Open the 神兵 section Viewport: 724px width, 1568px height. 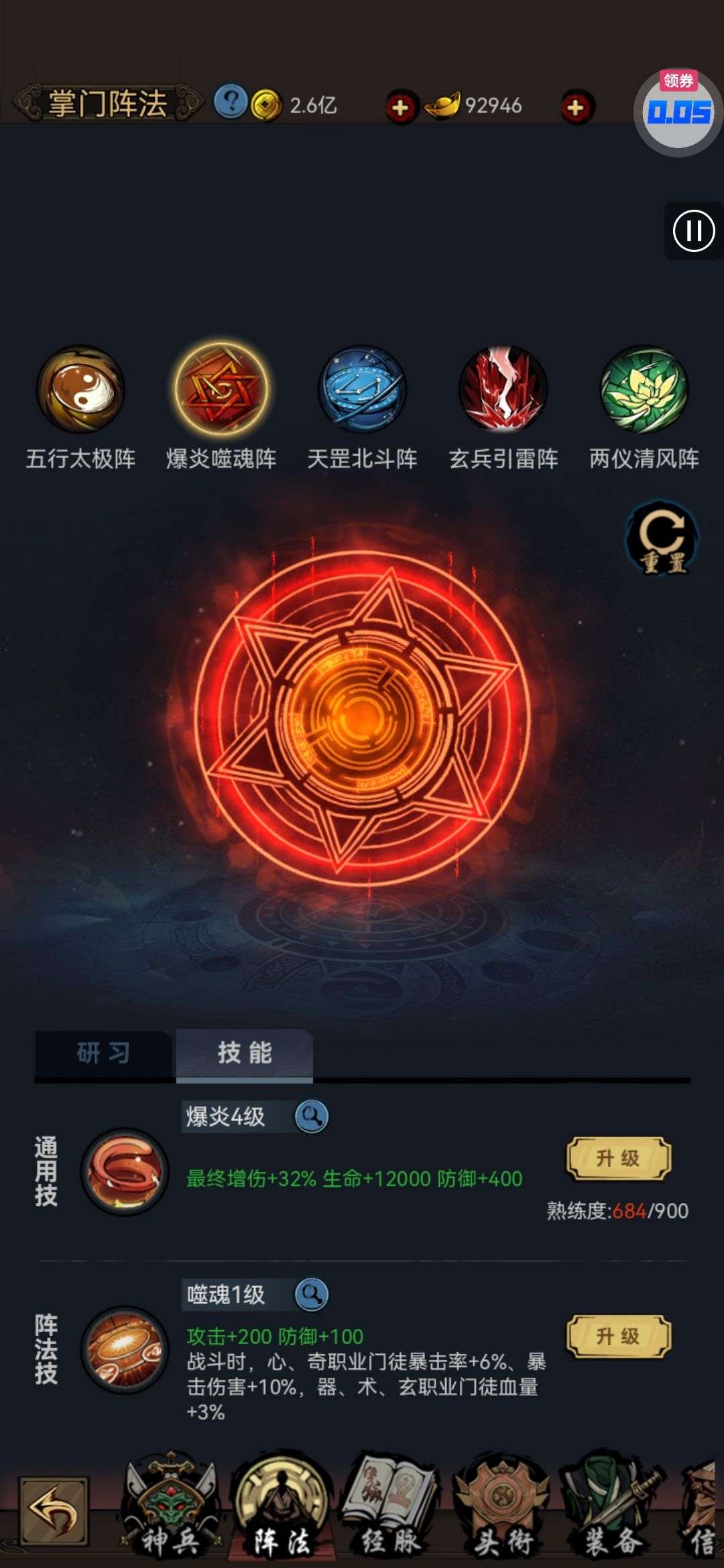171,1508
